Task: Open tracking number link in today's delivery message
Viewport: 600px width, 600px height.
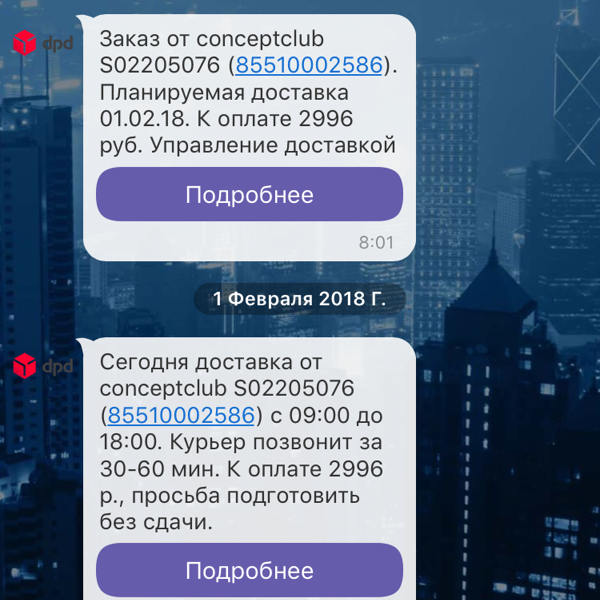Action: pyautogui.click(x=181, y=414)
